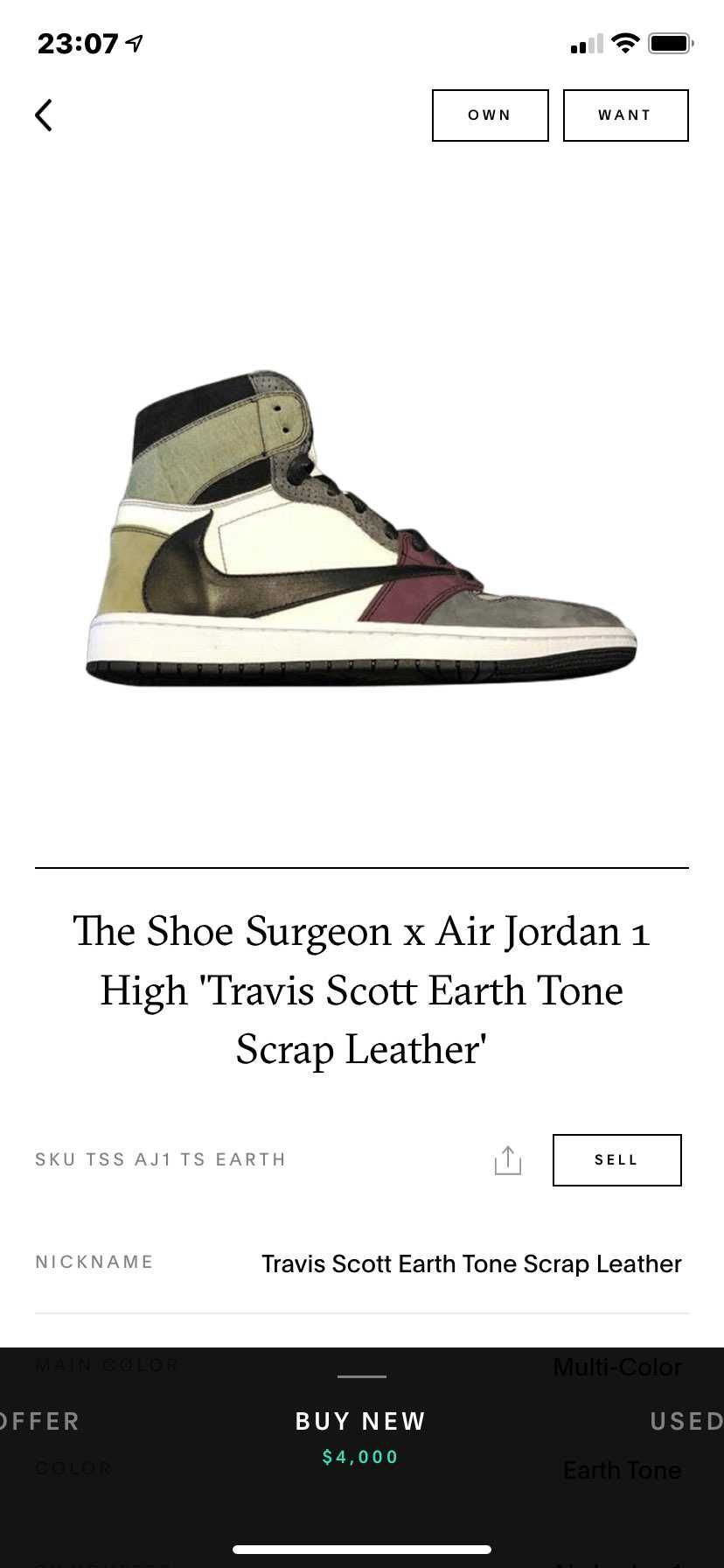Switch to the USED option
The height and width of the screenshot is (1568, 724).
point(686,1421)
